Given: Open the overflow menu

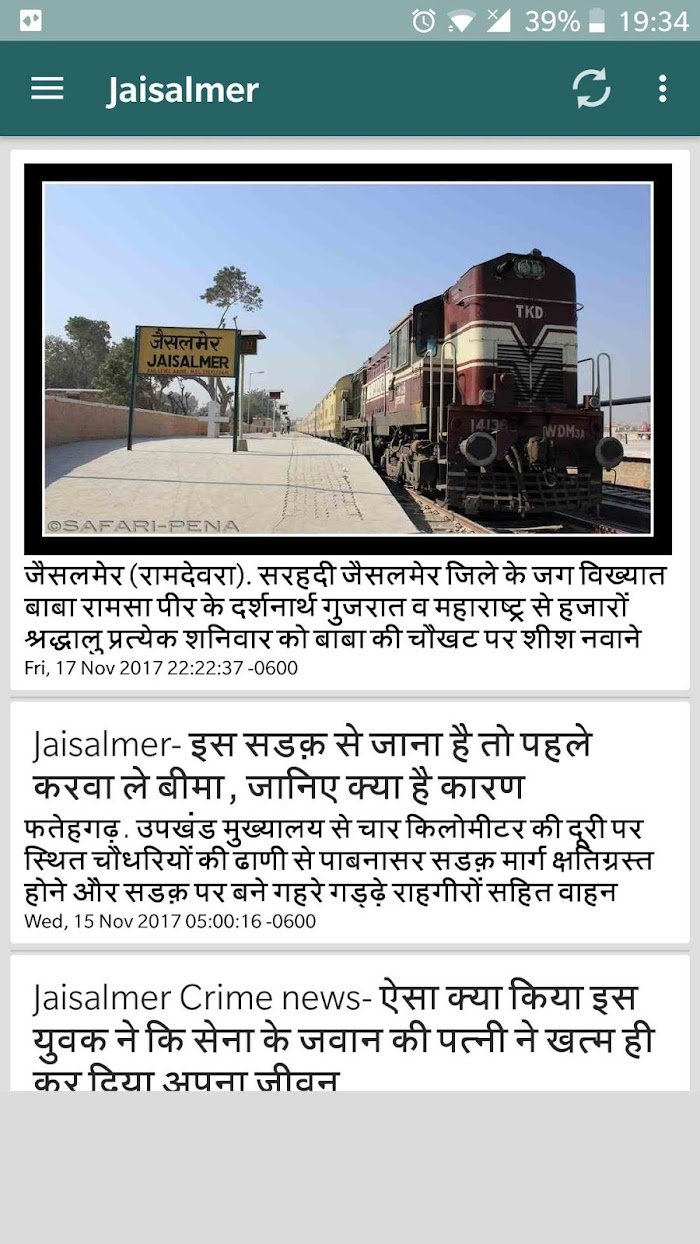Looking at the screenshot, I should coord(662,89).
